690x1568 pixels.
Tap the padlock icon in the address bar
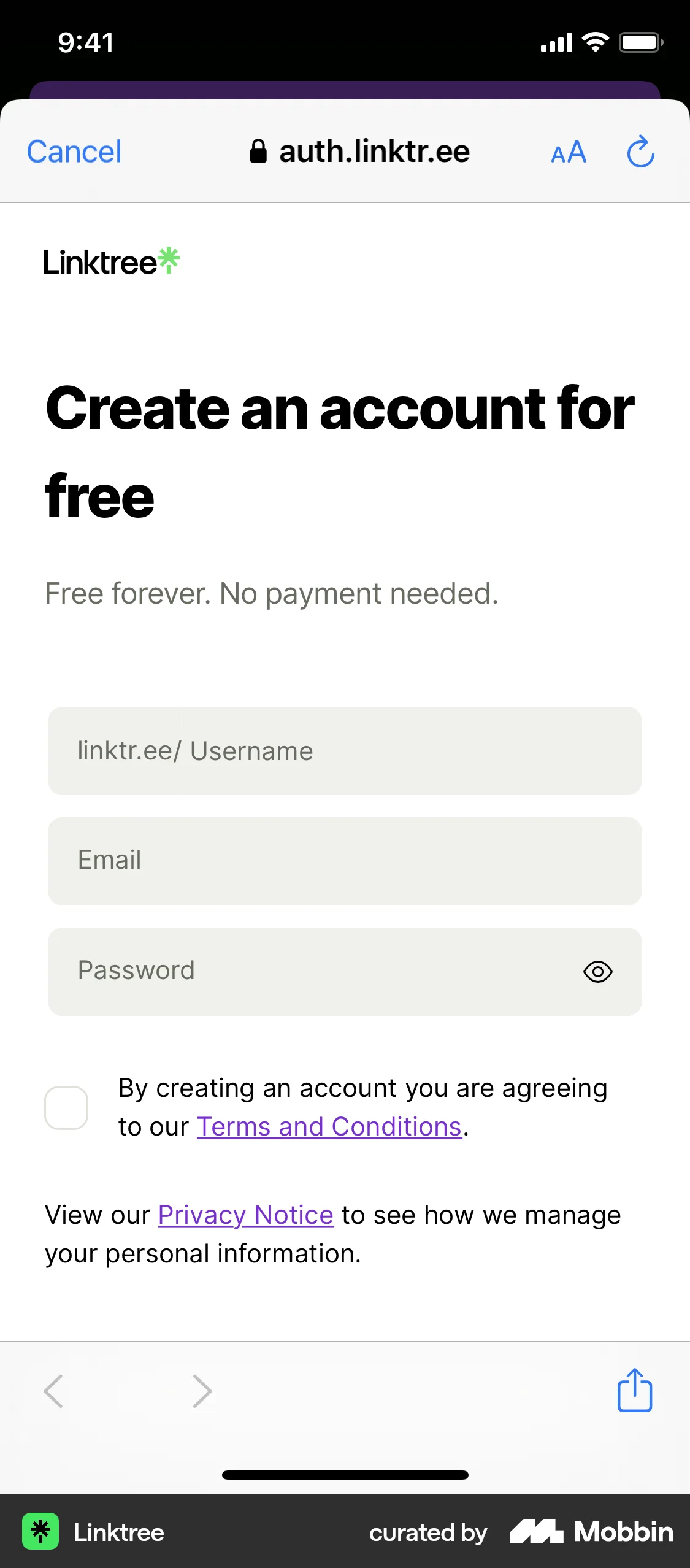(258, 151)
